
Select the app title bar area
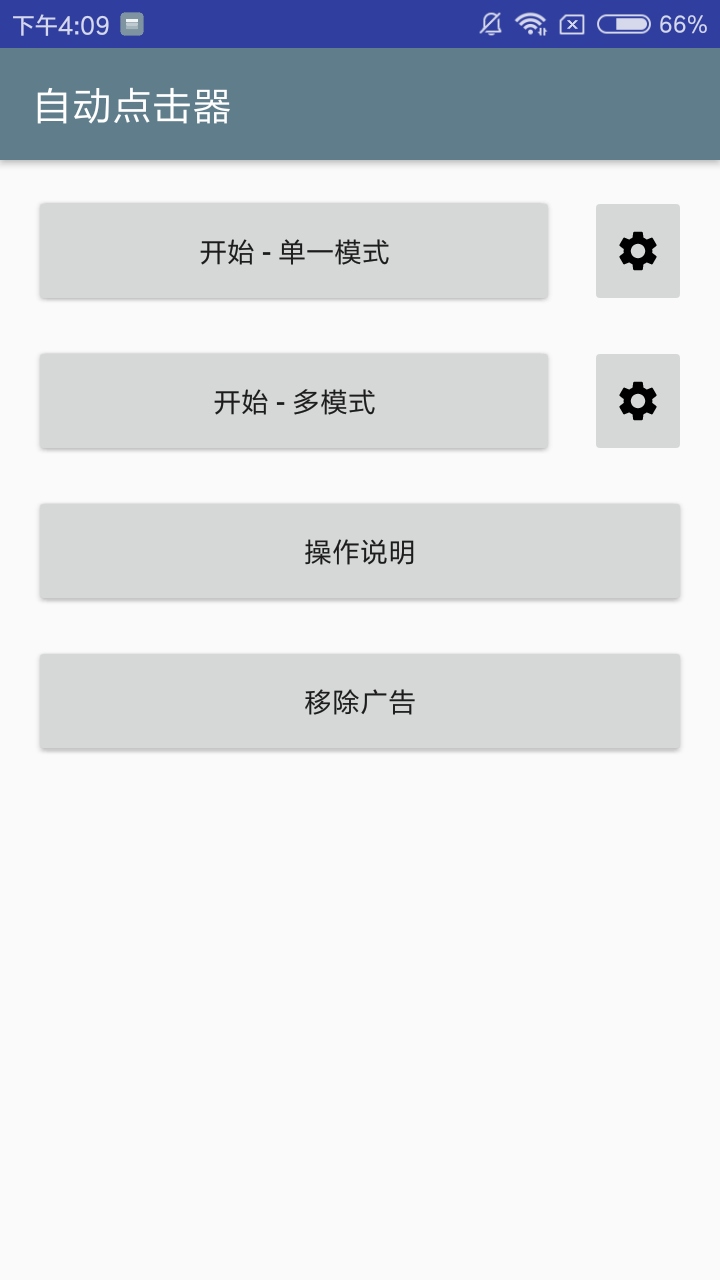pyautogui.click(x=360, y=103)
